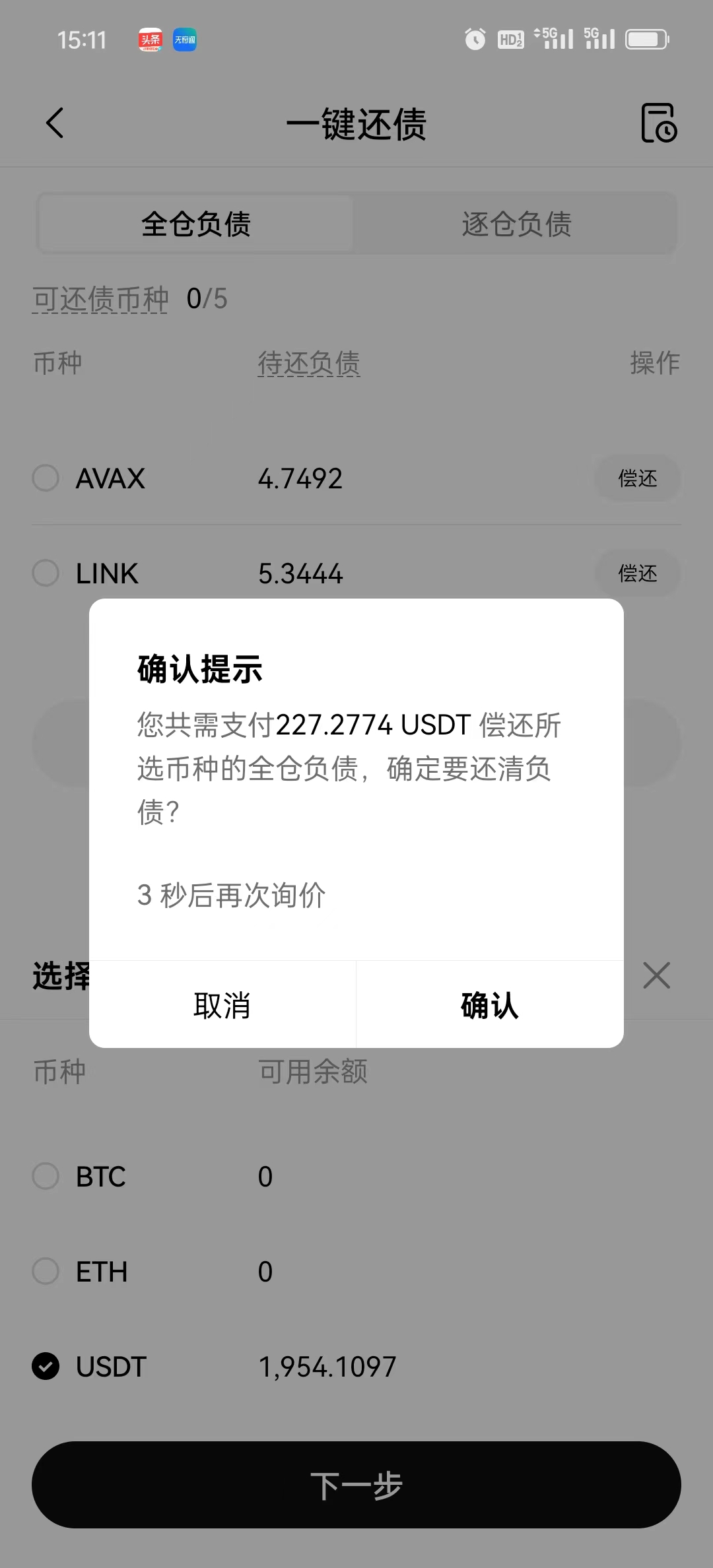Tap 下一步 to proceed

(x=356, y=1485)
